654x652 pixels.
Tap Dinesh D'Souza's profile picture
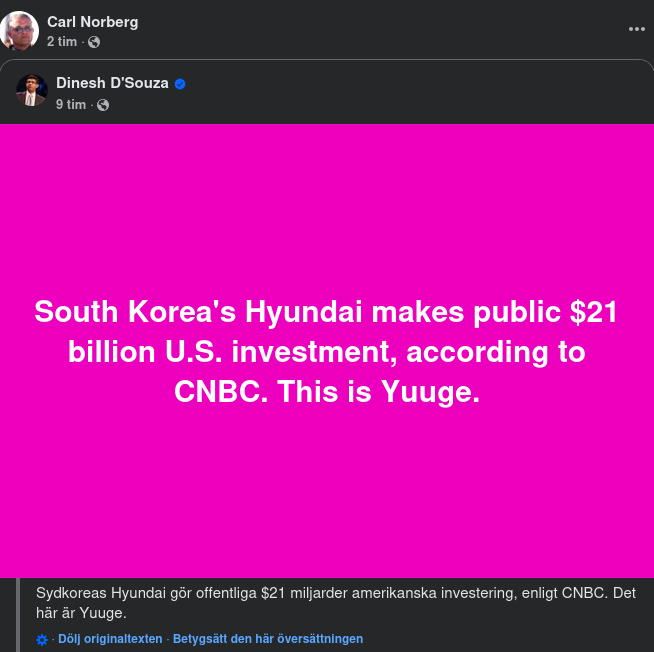32,91
